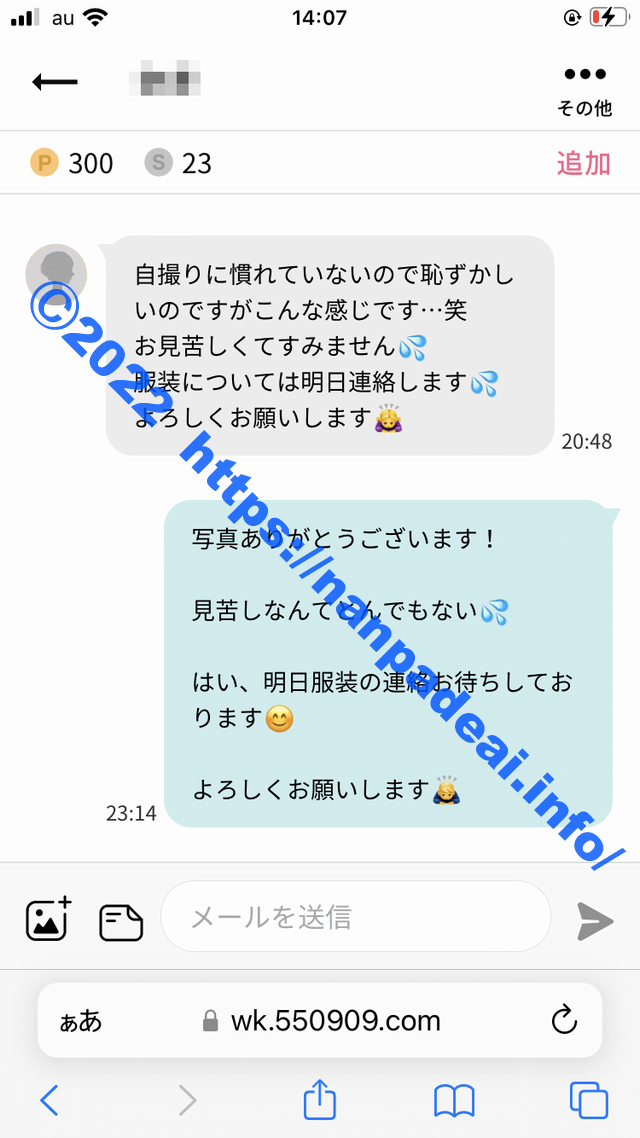This screenshot has height=1138, width=640.
Task: Reload the wk.550909.com page
Action: click(x=564, y=1020)
